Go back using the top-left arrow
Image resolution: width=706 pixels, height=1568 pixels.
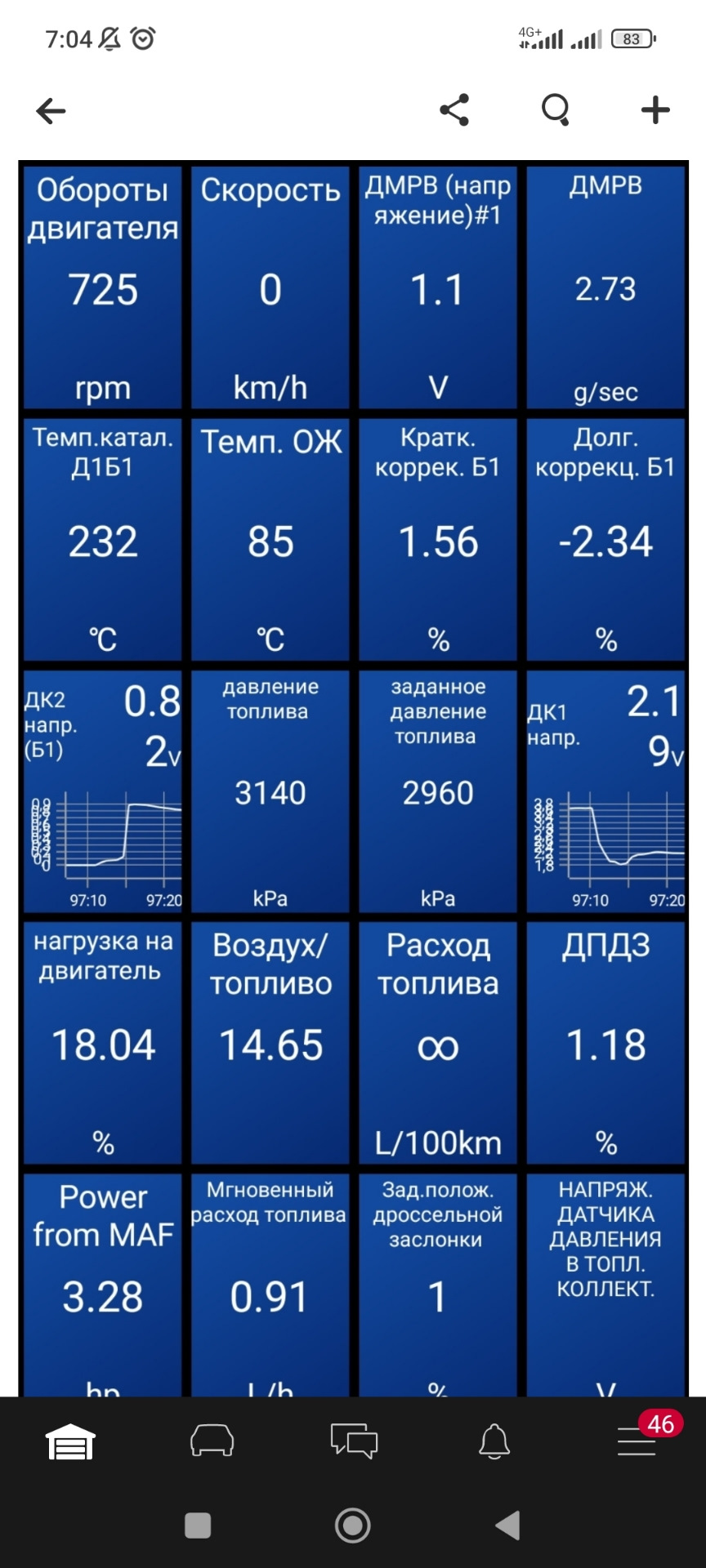coord(51,110)
